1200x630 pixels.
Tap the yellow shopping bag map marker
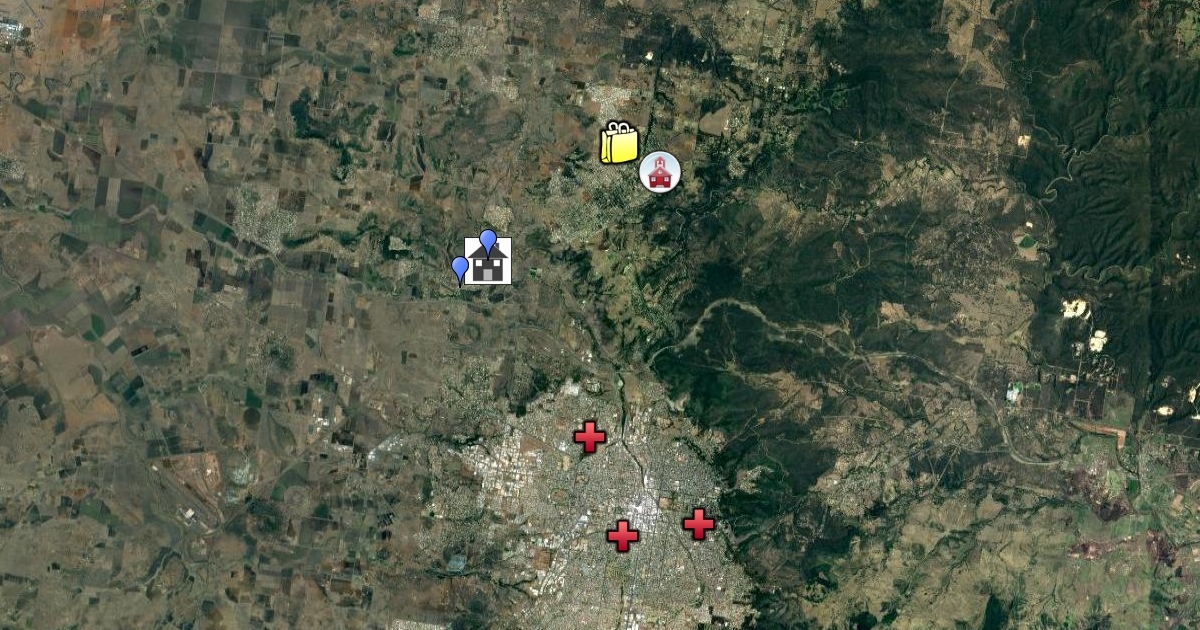point(619,143)
